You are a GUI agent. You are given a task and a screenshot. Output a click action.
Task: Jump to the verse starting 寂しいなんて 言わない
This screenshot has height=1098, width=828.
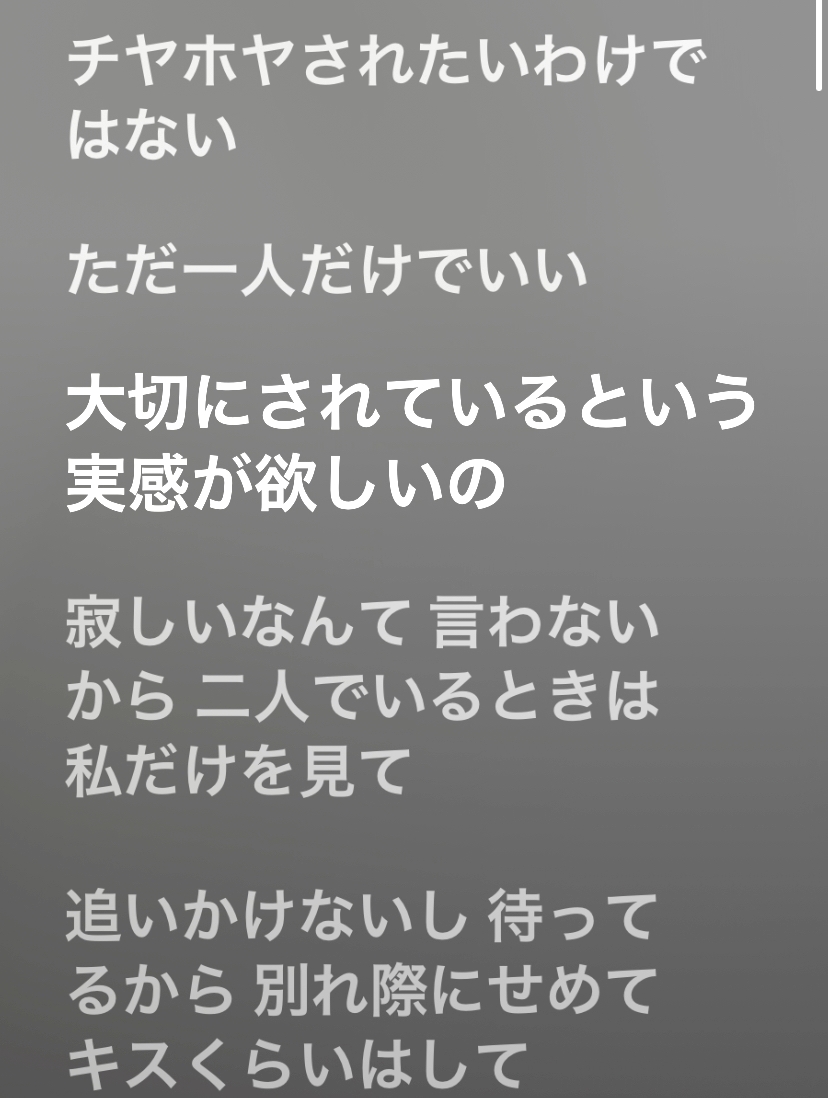[363, 696]
